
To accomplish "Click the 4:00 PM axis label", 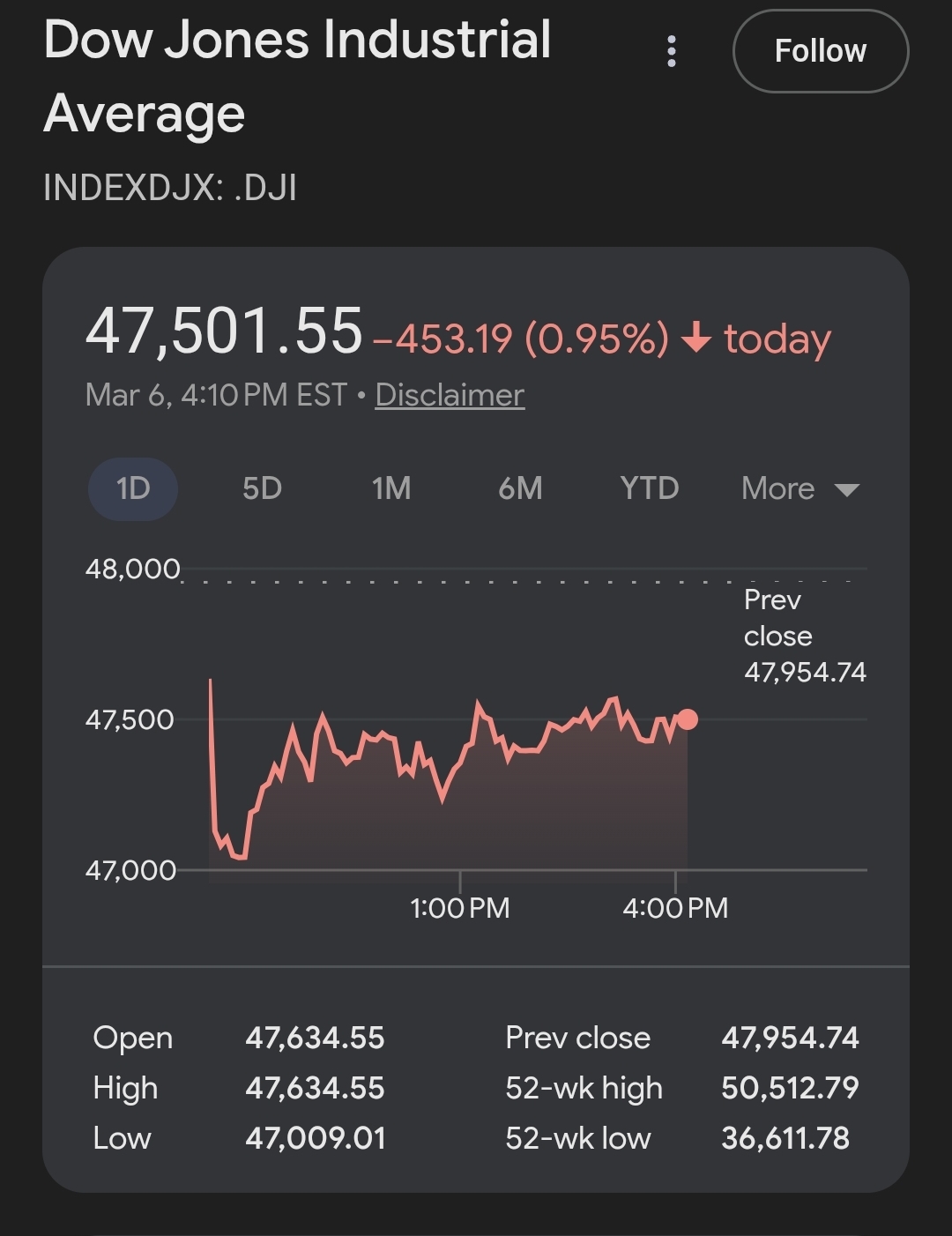I will [x=676, y=906].
